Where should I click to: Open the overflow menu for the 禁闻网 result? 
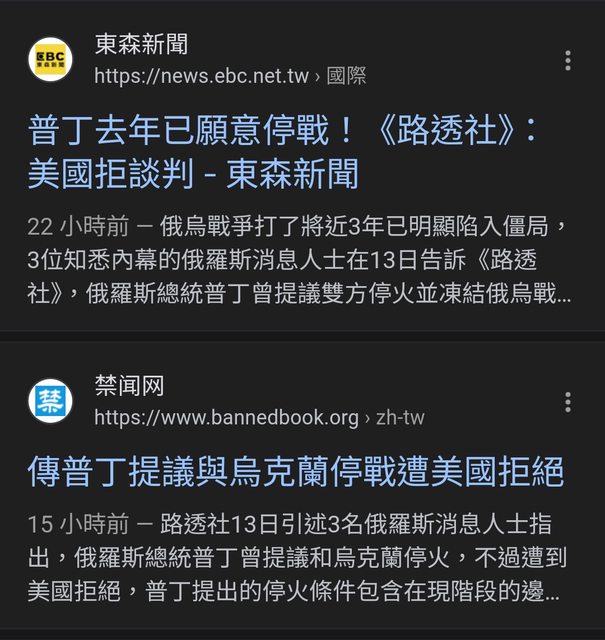(568, 402)
